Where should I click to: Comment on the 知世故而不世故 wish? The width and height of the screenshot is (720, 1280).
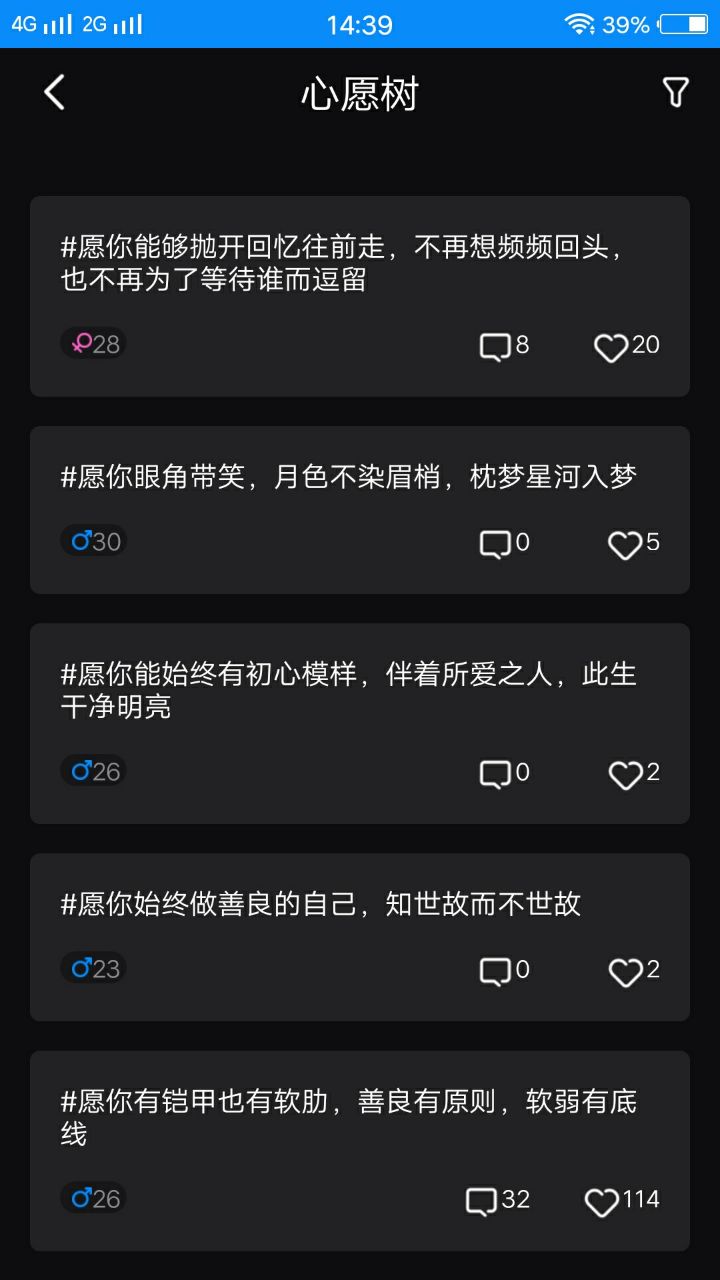coord(496,971)
